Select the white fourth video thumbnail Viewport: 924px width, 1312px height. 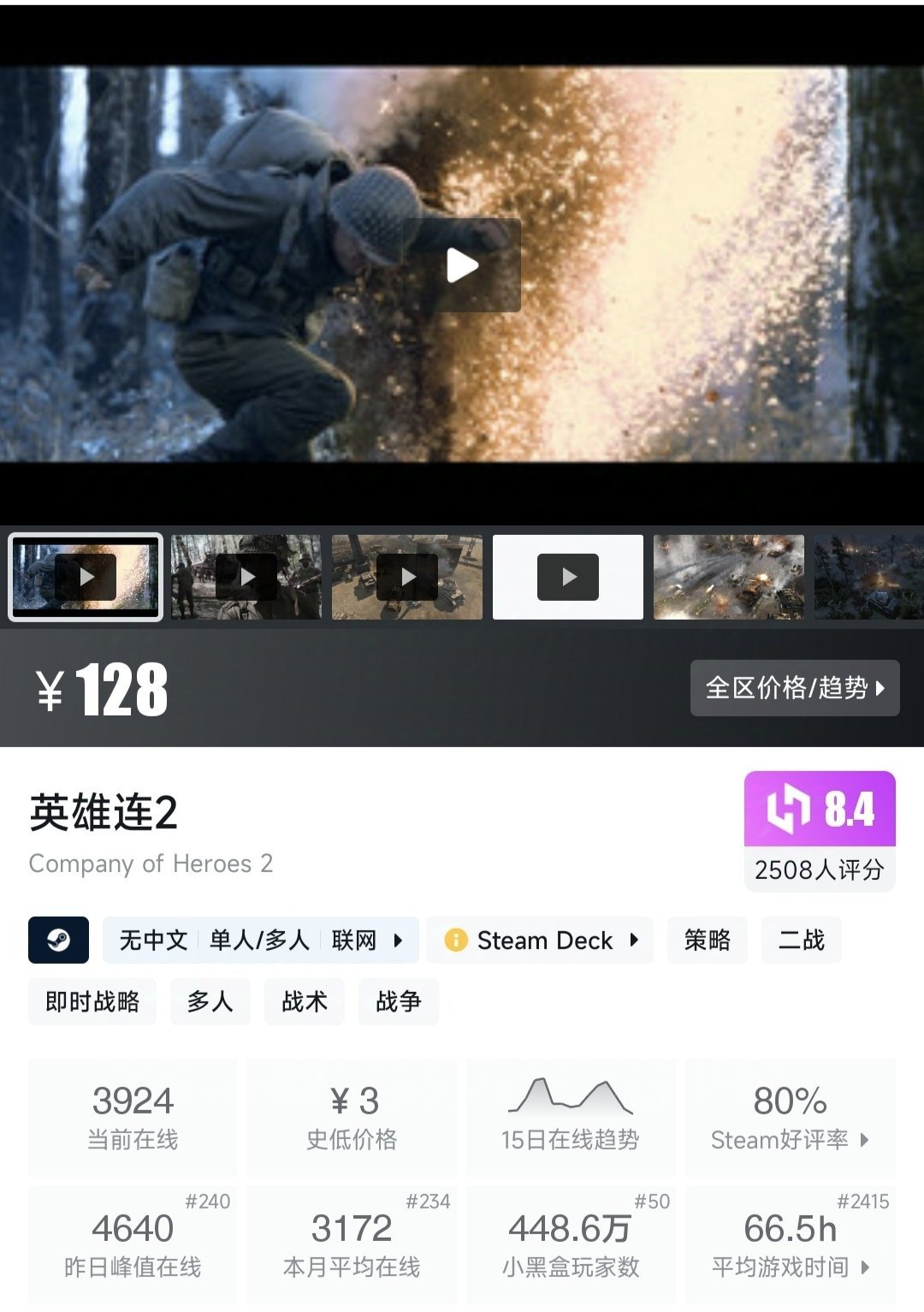pos(568,577)
